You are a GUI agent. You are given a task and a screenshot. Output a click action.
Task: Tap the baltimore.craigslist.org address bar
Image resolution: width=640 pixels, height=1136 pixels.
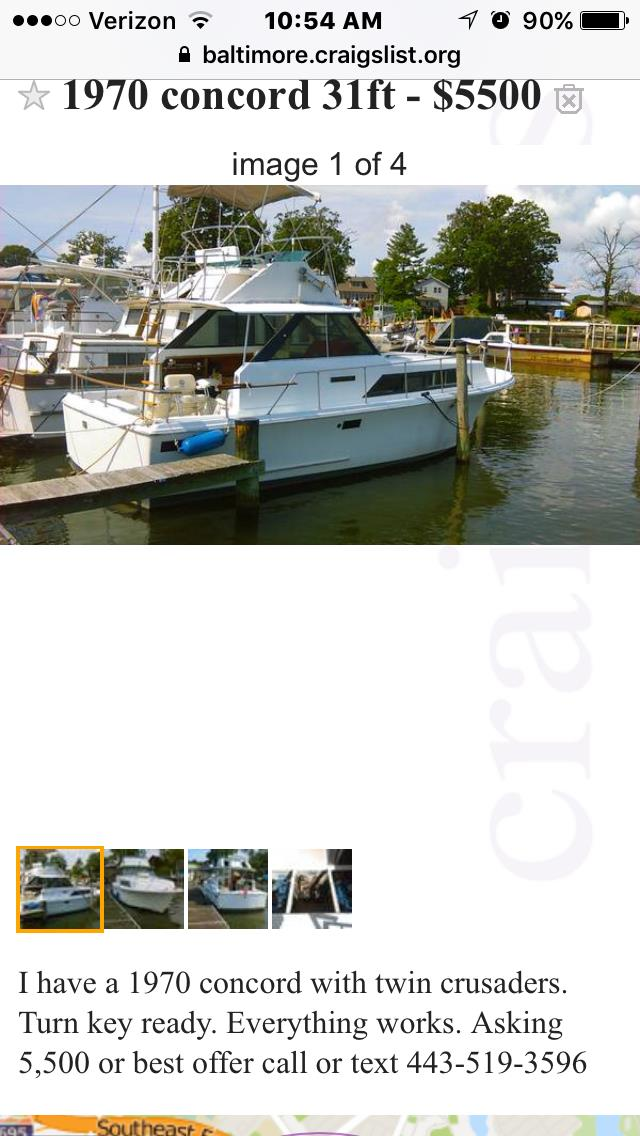pos(320,55)
